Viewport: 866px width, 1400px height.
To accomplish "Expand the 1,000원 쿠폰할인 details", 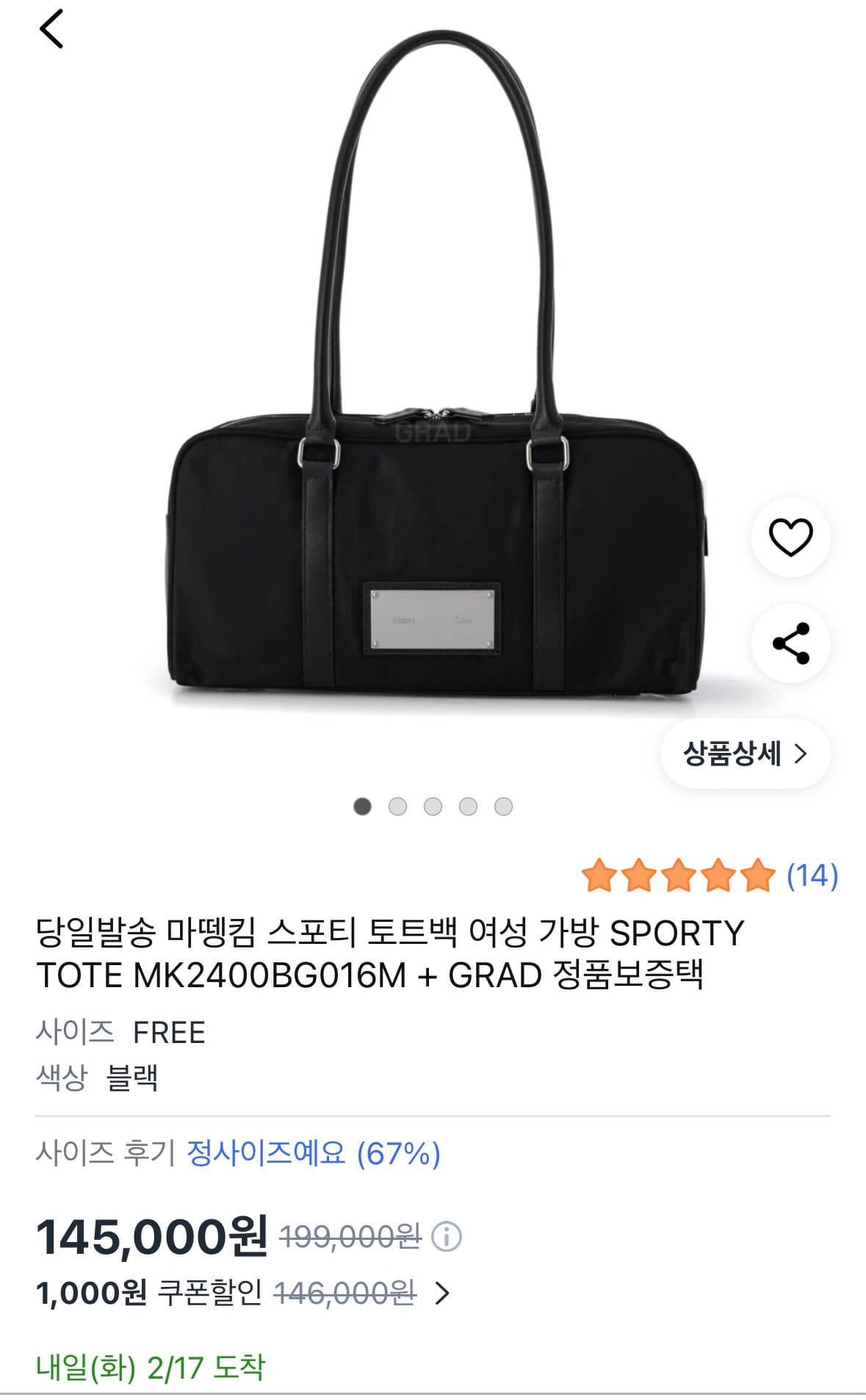I will pyautogui.click(x=441, y=1293).
